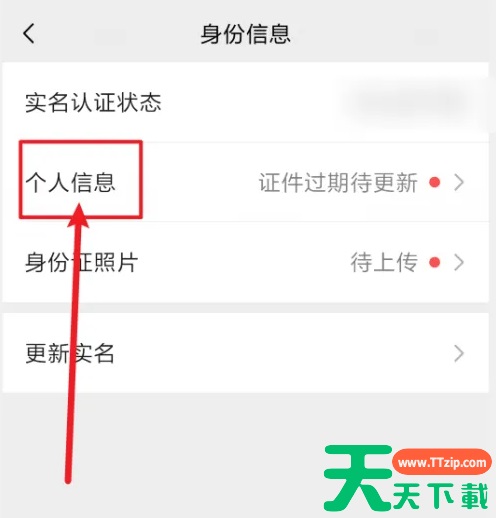Viewport: 496px width, 518px height.
Task: View the 实名认证状态 row
Action: click(x=245, y=102)
